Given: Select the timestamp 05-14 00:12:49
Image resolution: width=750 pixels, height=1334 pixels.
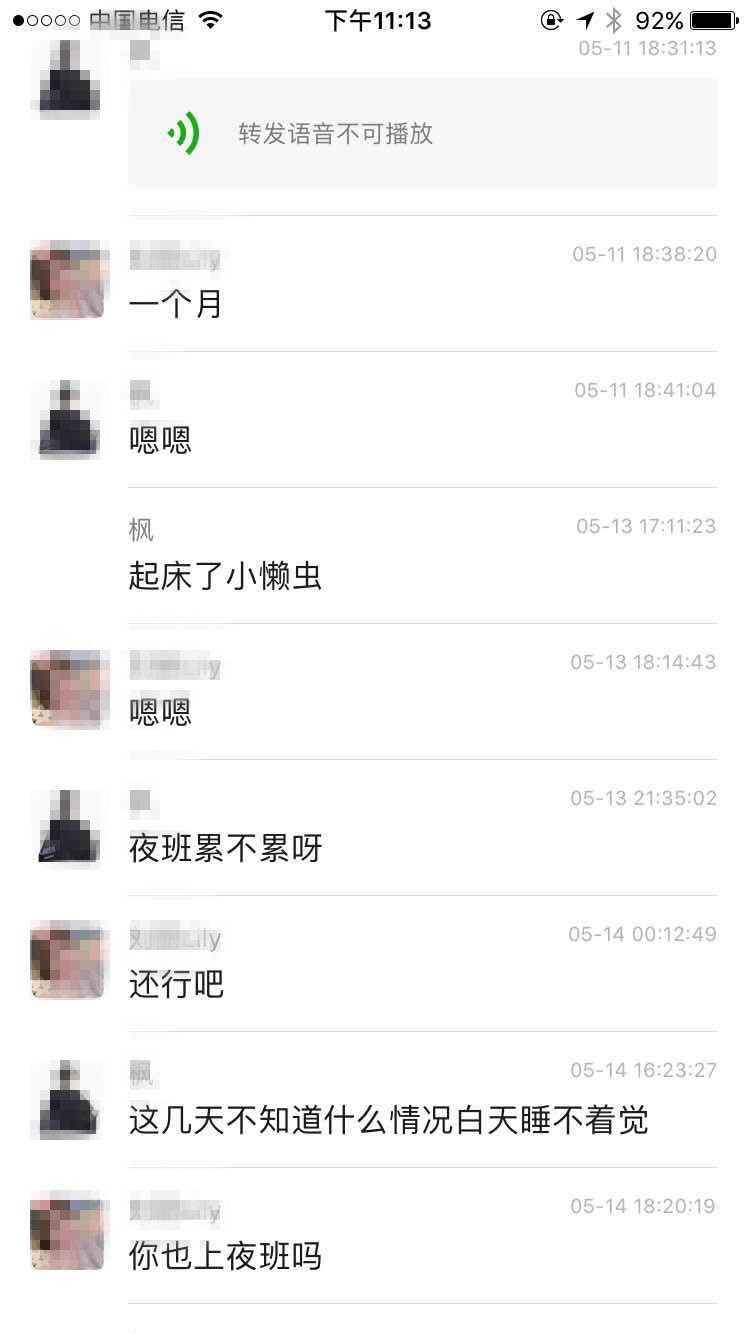Looking at the screenshot, I should [x=642, y=933].
